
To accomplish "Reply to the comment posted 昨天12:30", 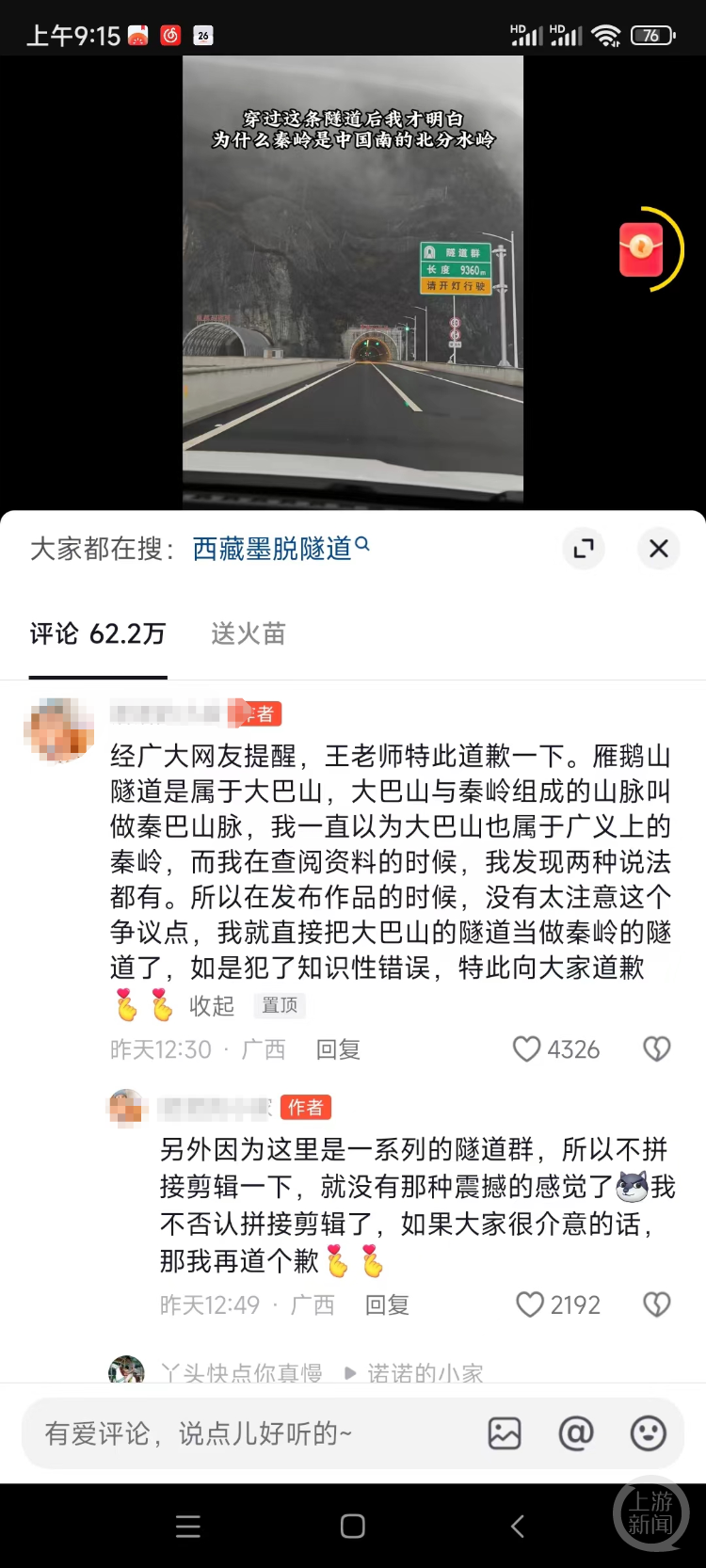I will click(x=338, y=1049).
